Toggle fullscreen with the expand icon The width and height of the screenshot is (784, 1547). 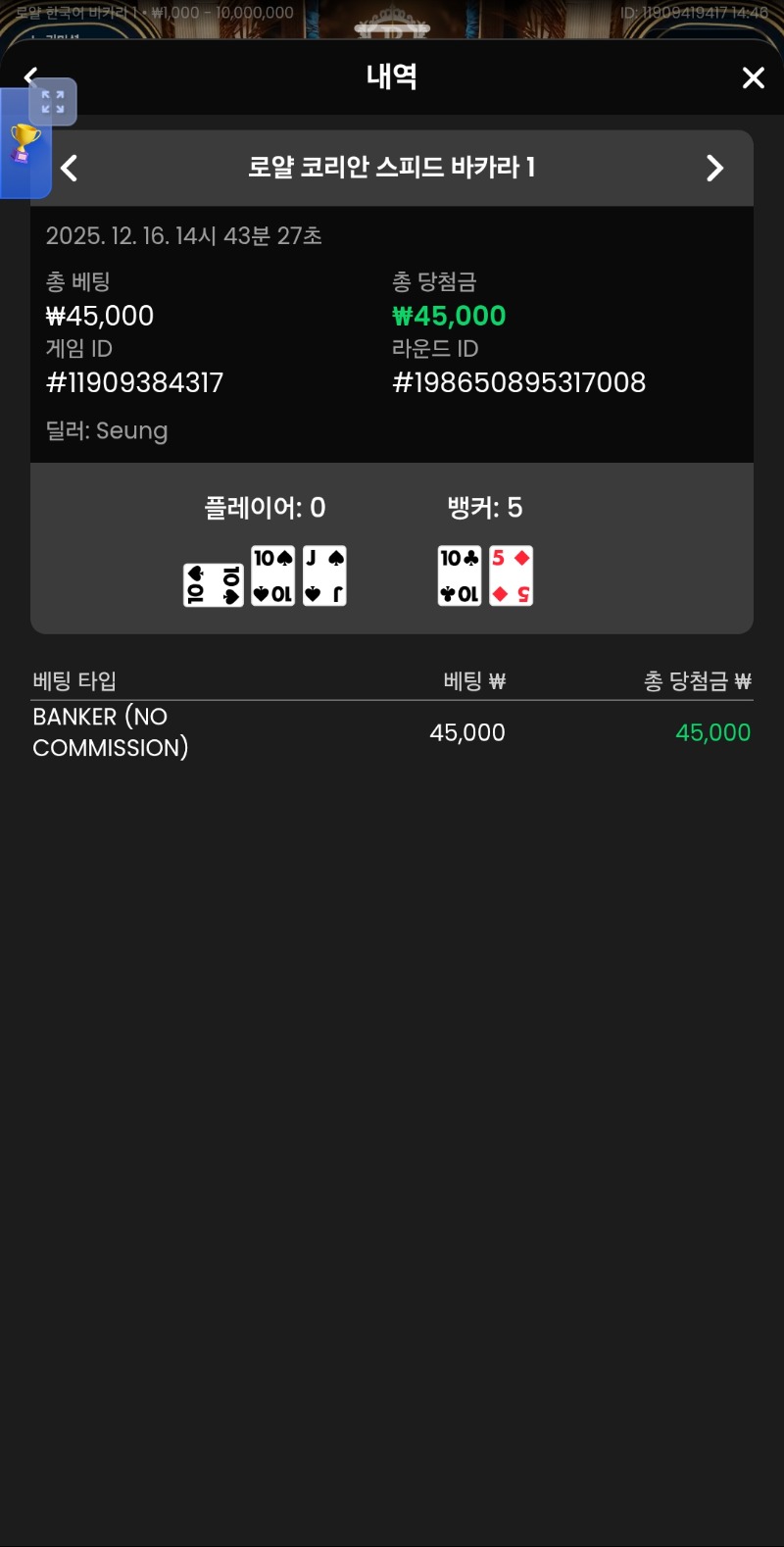(x=53, y=102)
